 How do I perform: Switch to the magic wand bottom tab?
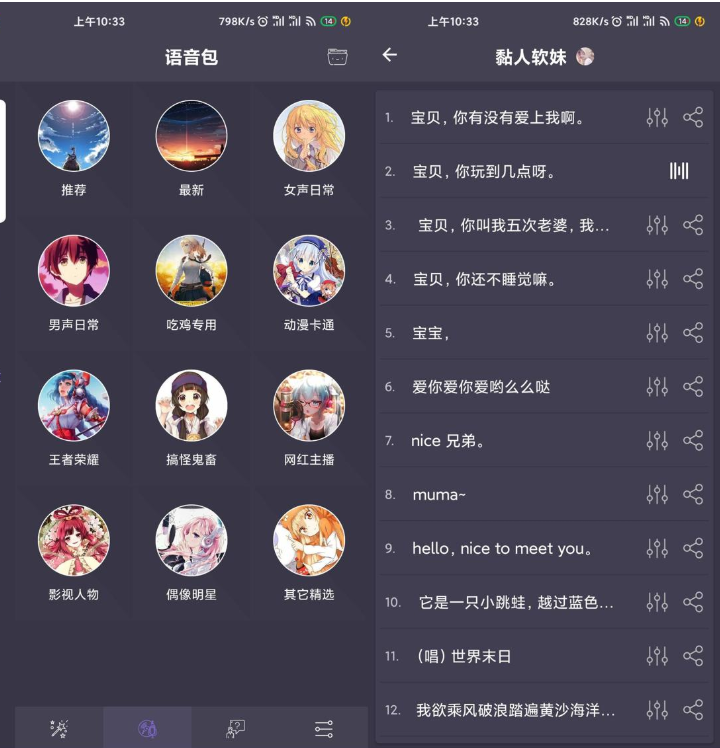(x=58, y=729)
